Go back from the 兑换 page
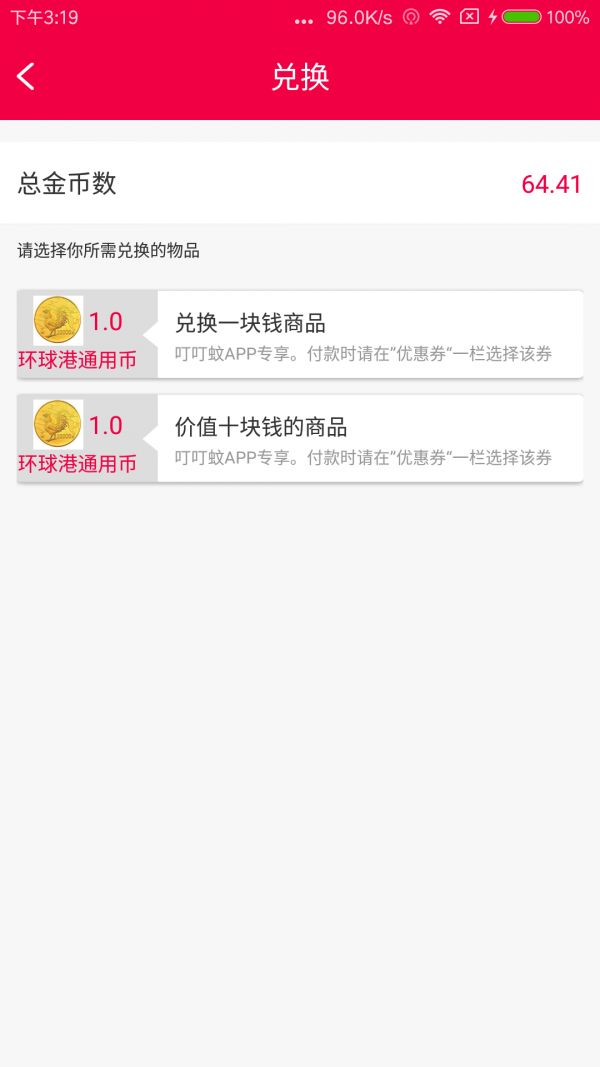 coord(26,77)
